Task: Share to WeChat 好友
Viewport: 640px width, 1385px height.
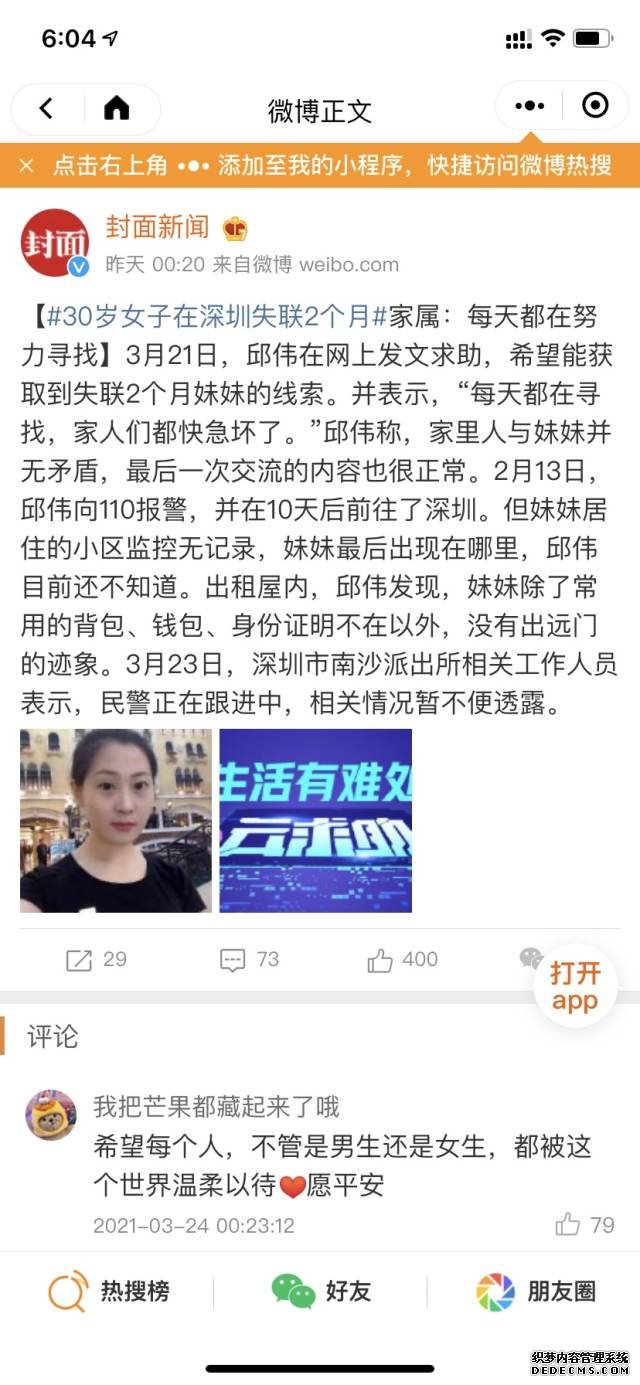Action: 320,1291
